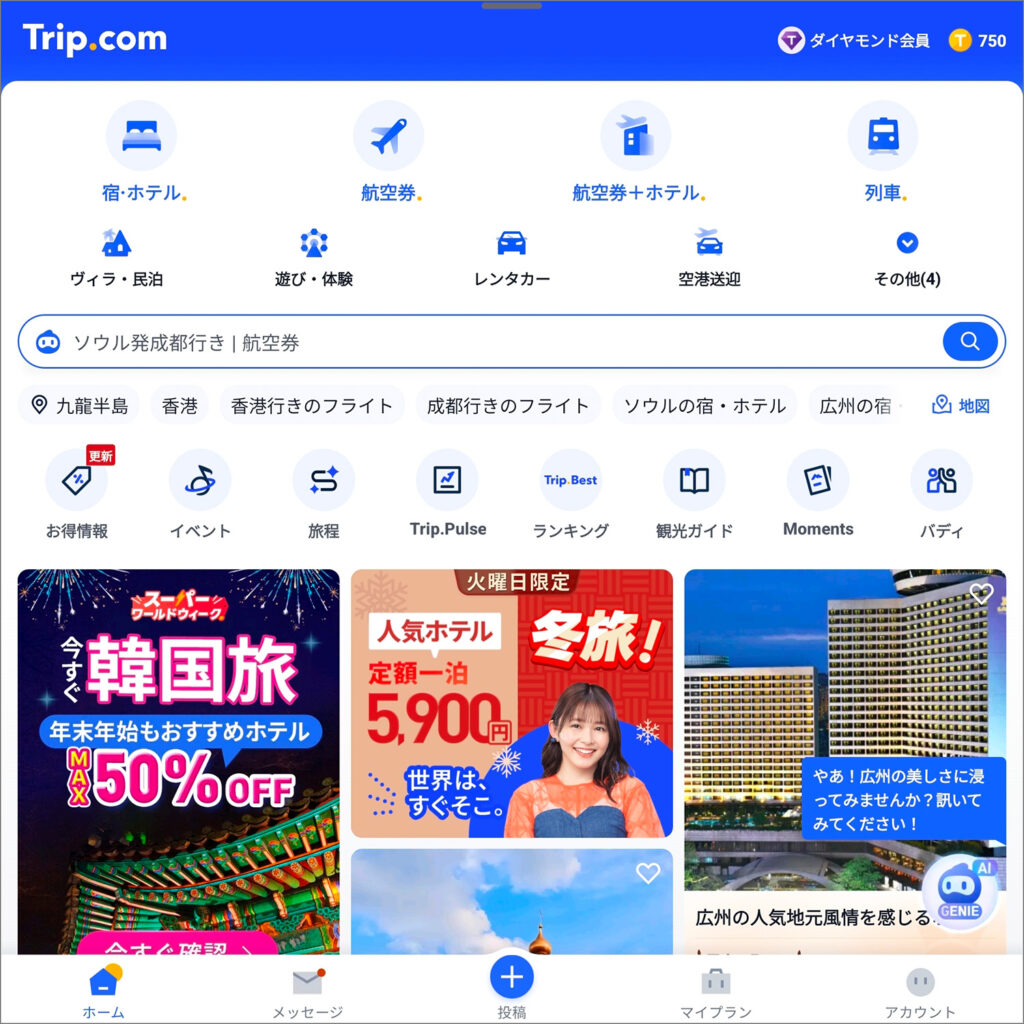1024x1024 pixels.
Task: Select 航空券 flights
Action: [x=388, y=152]
